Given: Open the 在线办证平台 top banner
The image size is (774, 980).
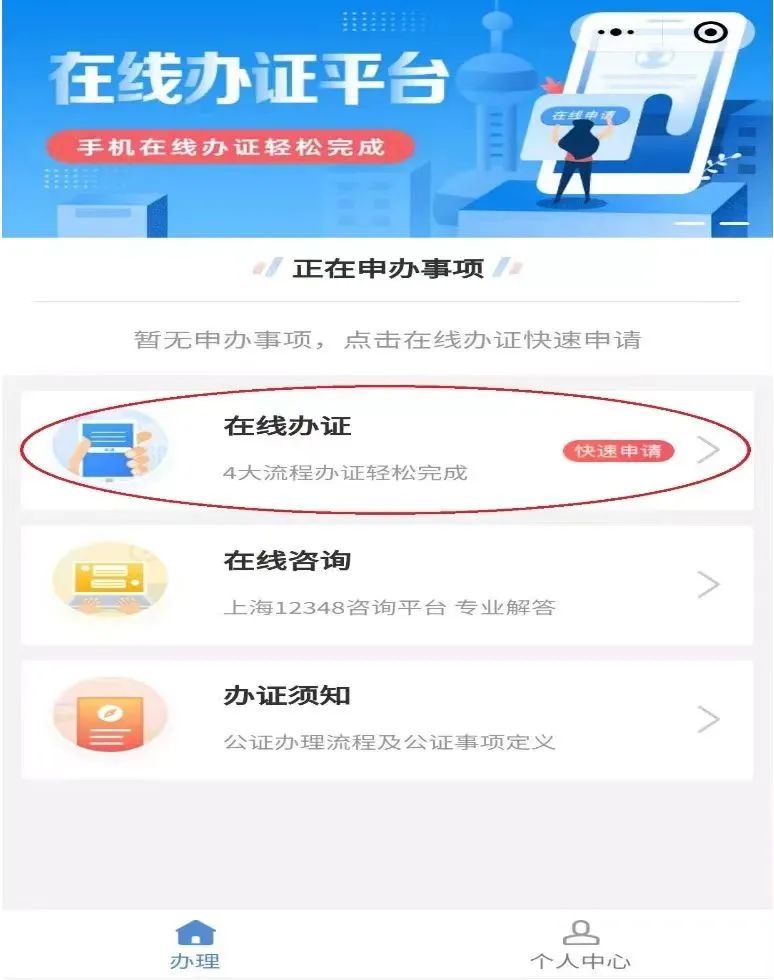Looking at the screenshot, I should click(300, 120).
